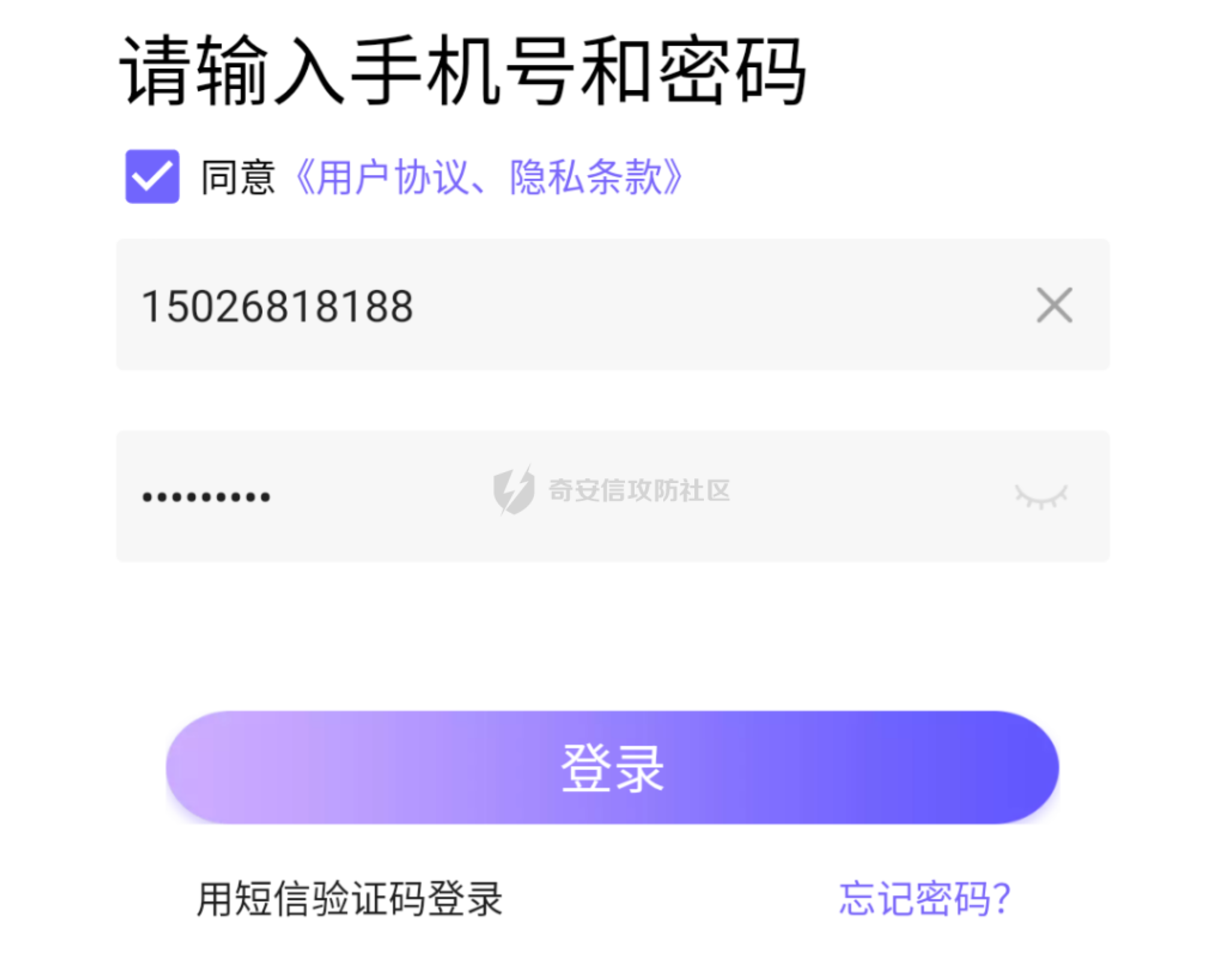Show the password via eye icon
The height and width of the screenshot is (980, 1226).
coord(1041,496)
